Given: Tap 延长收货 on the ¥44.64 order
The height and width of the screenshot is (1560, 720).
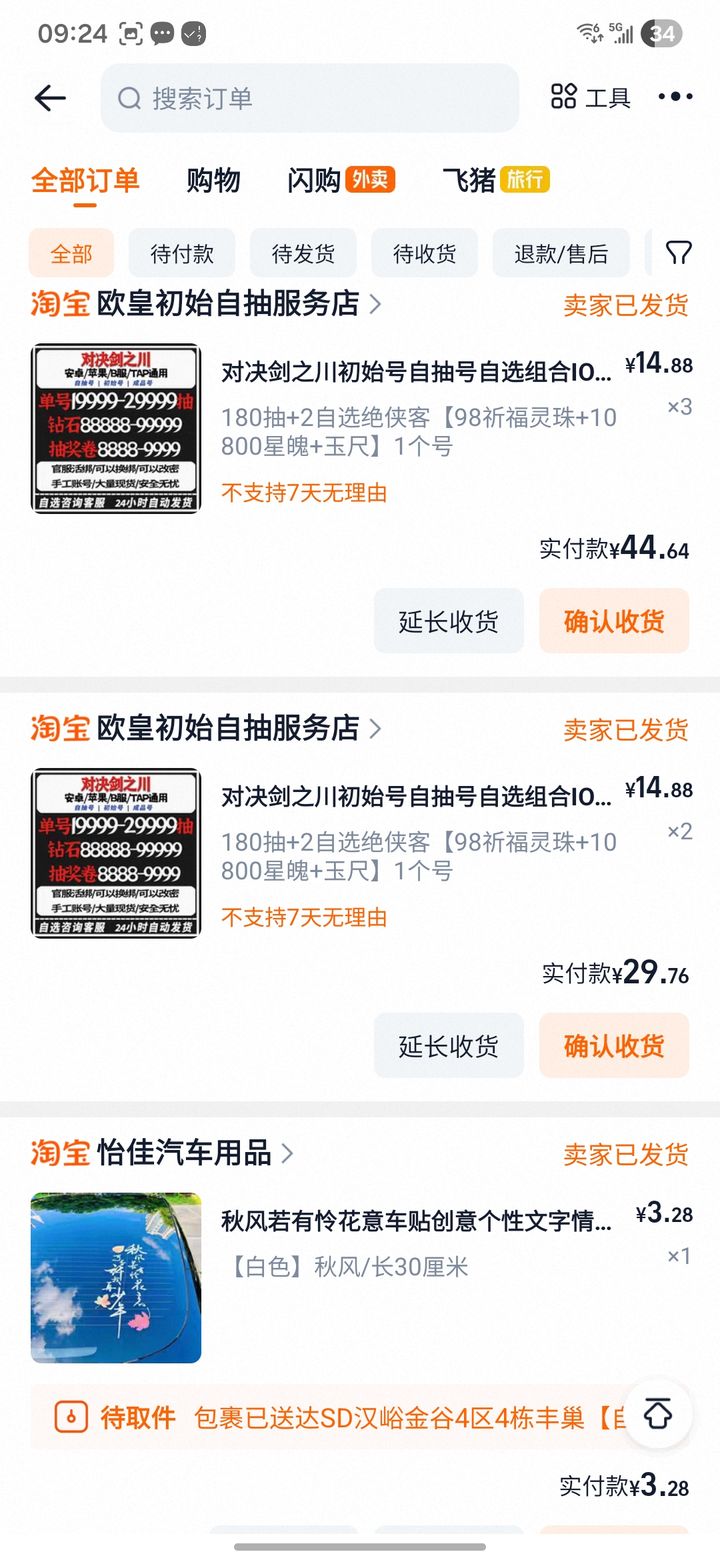Looking at the screenshot, I should (448, 621).
